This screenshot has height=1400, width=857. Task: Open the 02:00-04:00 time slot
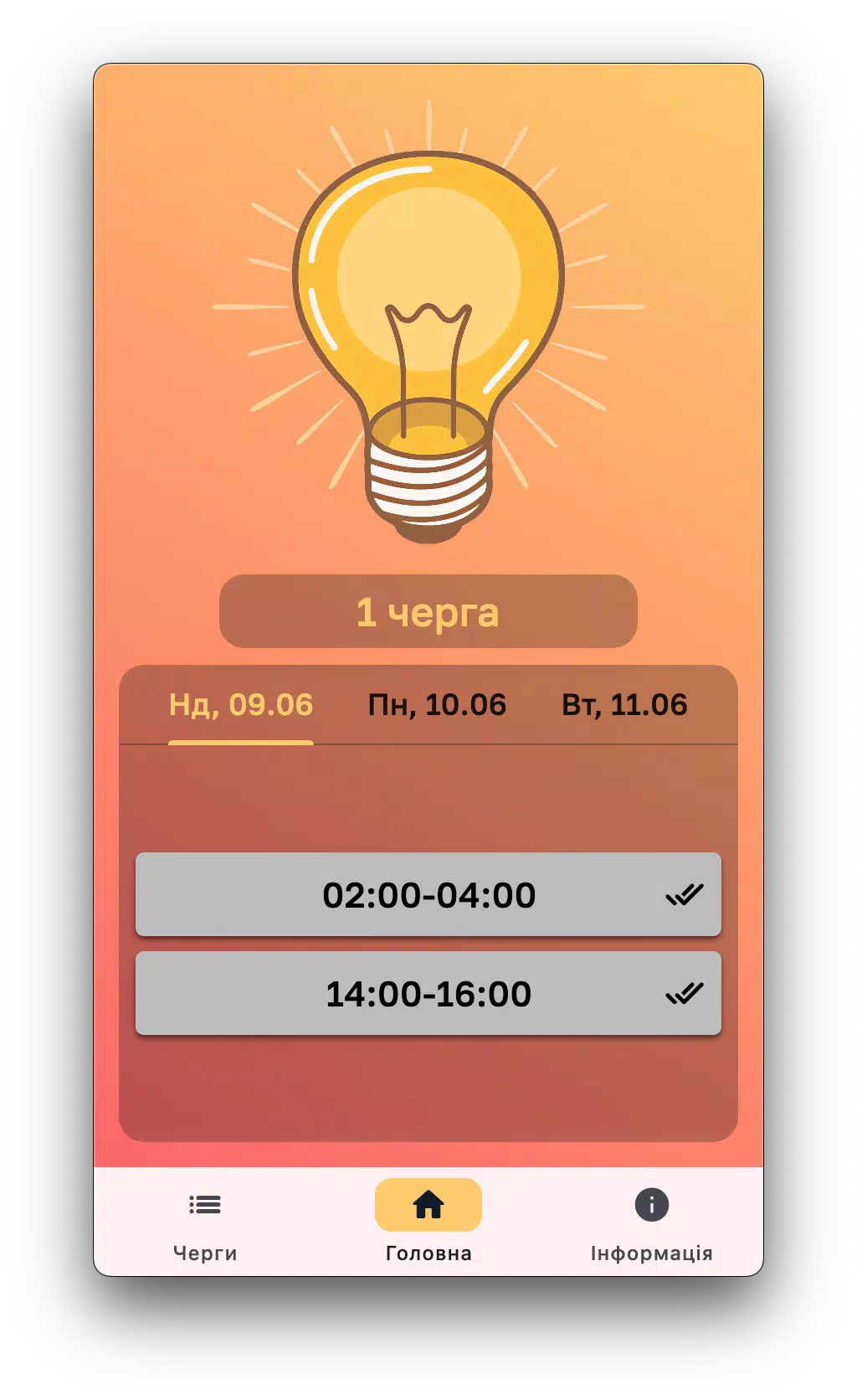[x=428, y=894]
